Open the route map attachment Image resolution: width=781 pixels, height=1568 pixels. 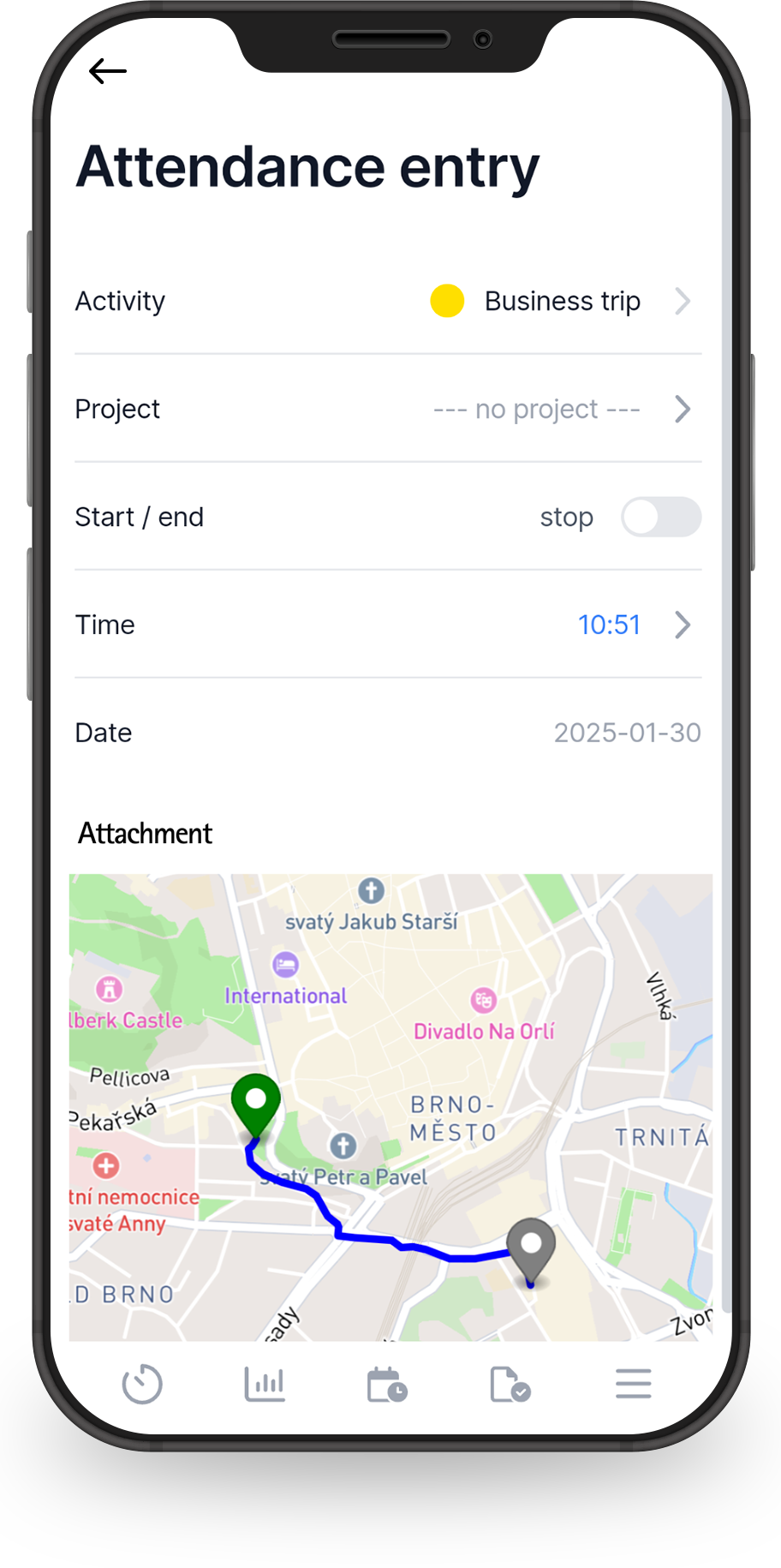[390, 1107]
